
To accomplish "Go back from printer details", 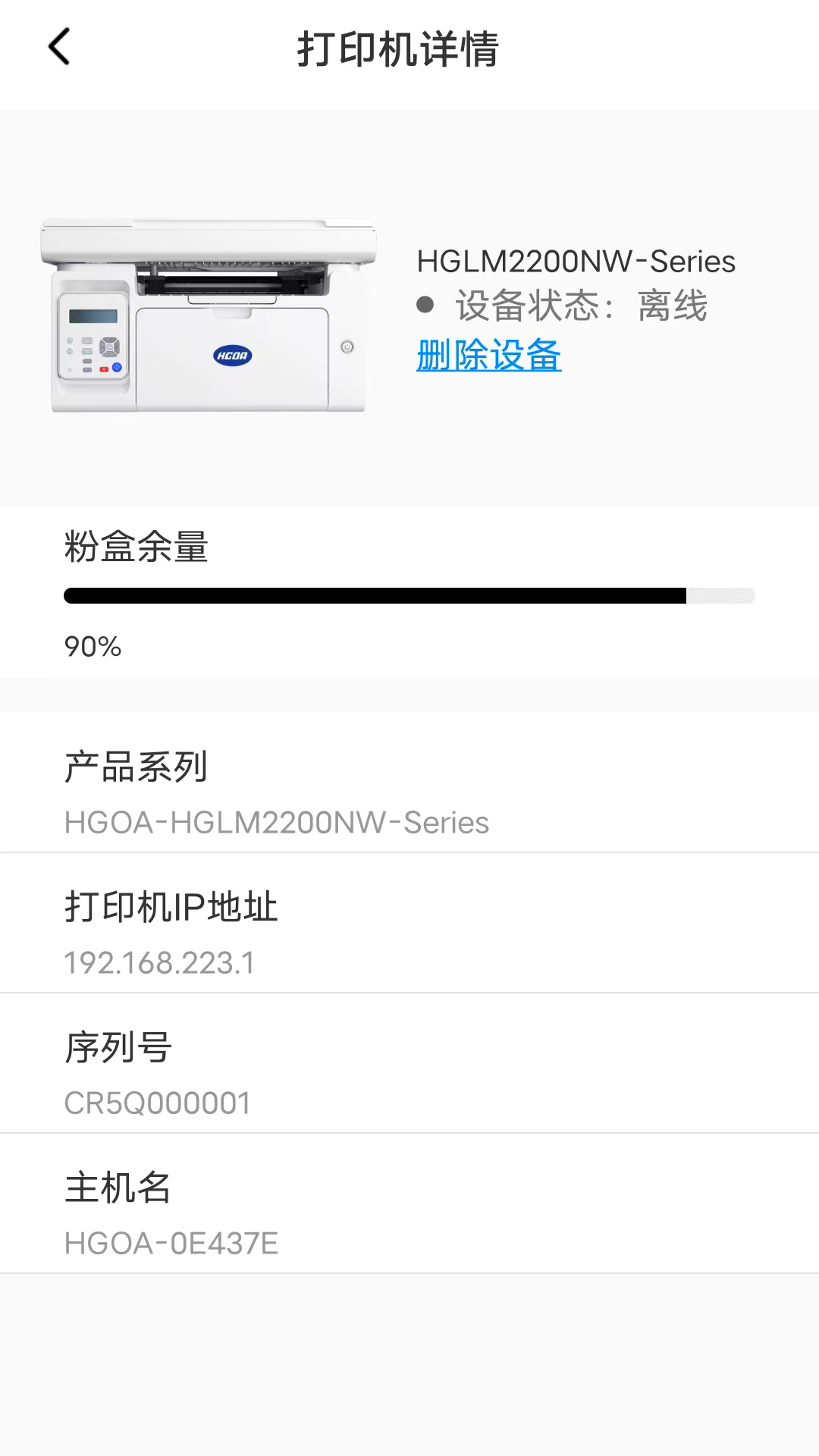I will (x=59, y=47).
